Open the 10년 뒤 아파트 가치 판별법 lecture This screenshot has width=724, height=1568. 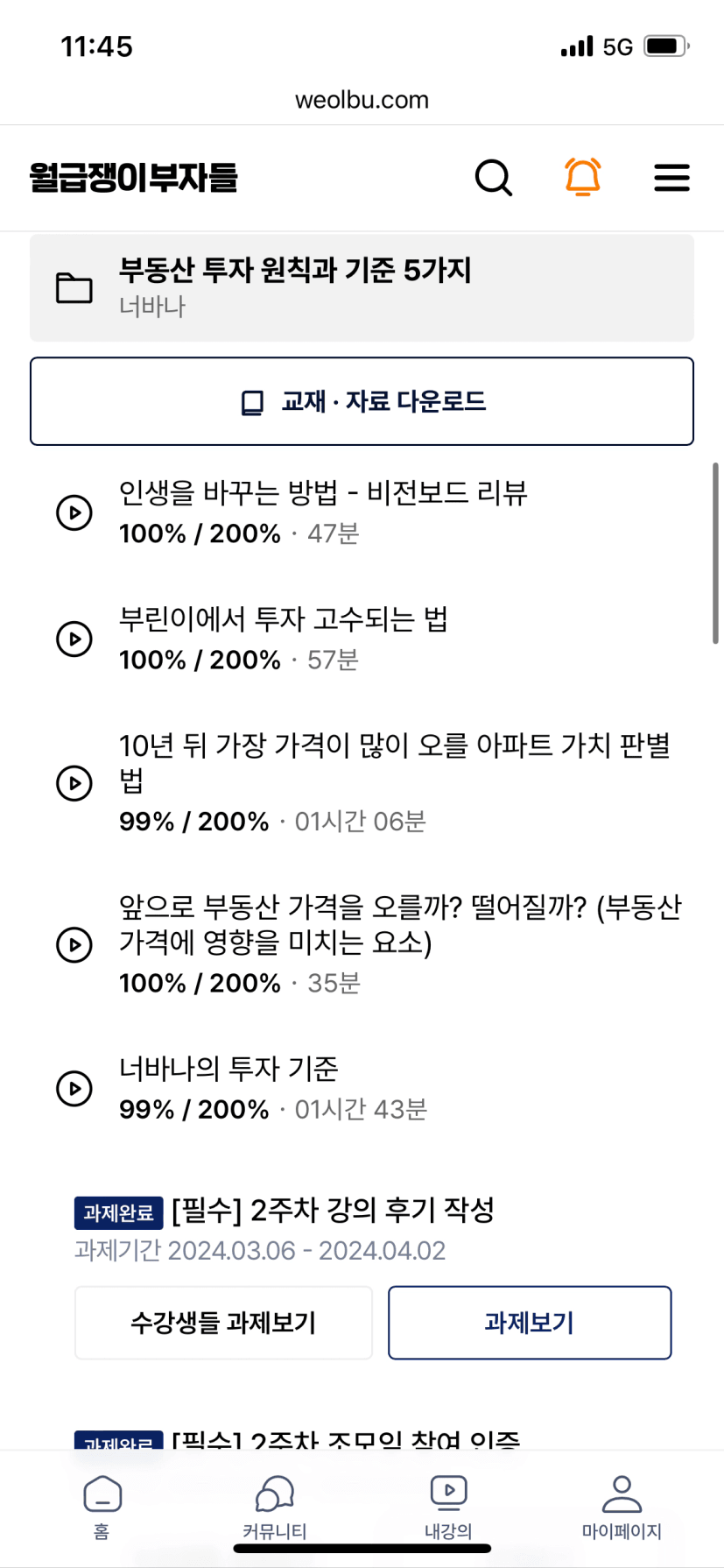(362, 782)
